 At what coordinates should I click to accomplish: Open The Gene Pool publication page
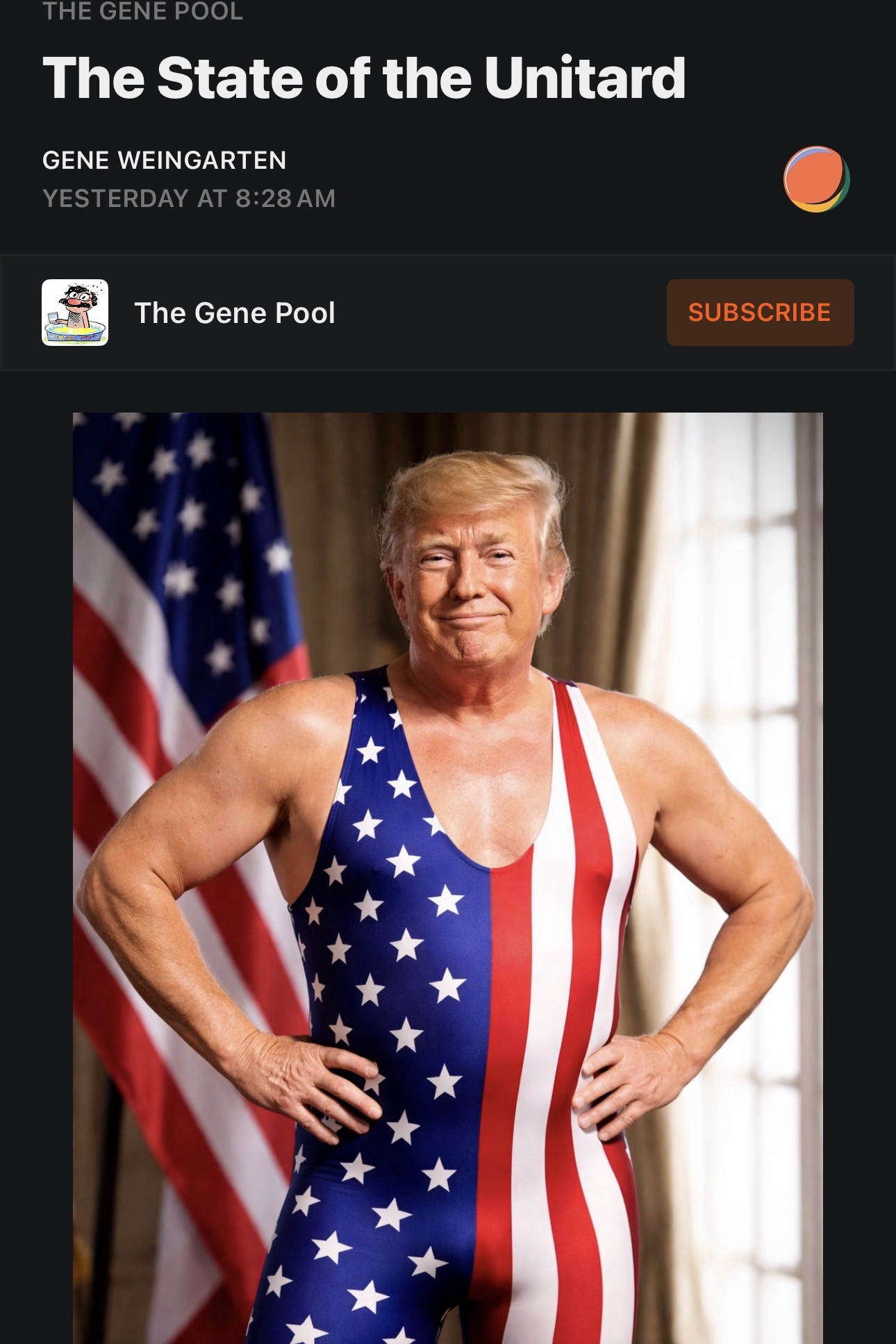tap(234, 313)
